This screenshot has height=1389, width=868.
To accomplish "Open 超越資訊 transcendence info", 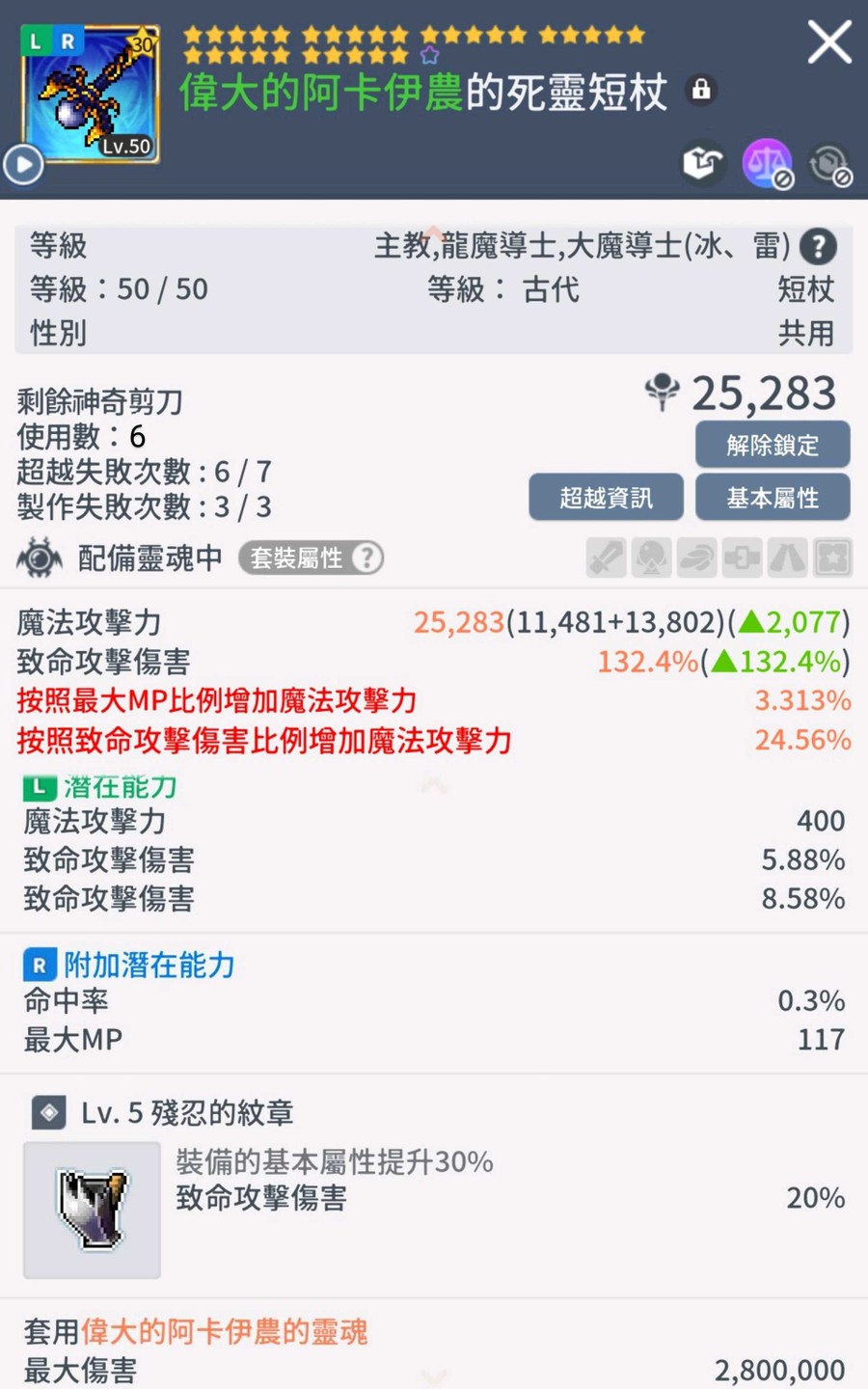I will (606, 498).
